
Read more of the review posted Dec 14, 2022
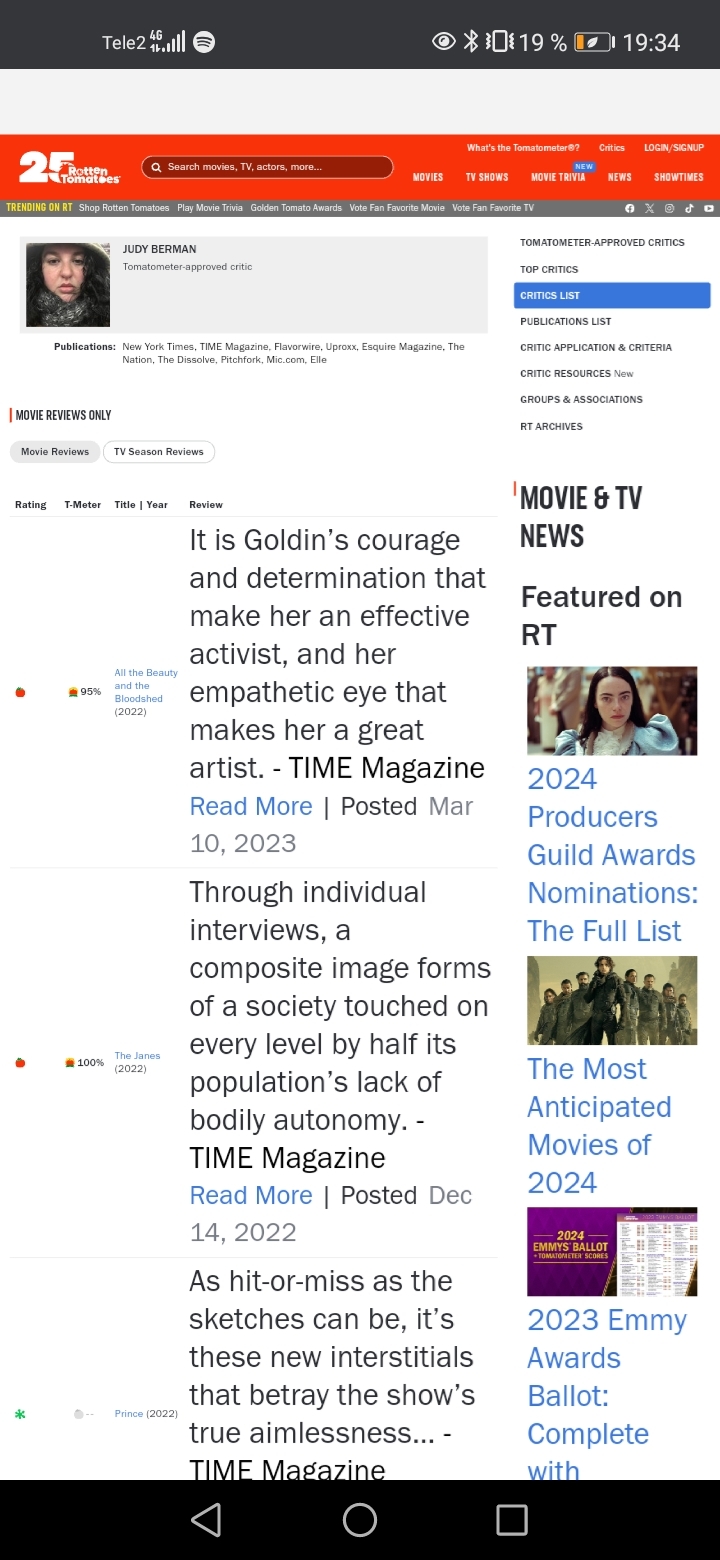pos(251,1195)
